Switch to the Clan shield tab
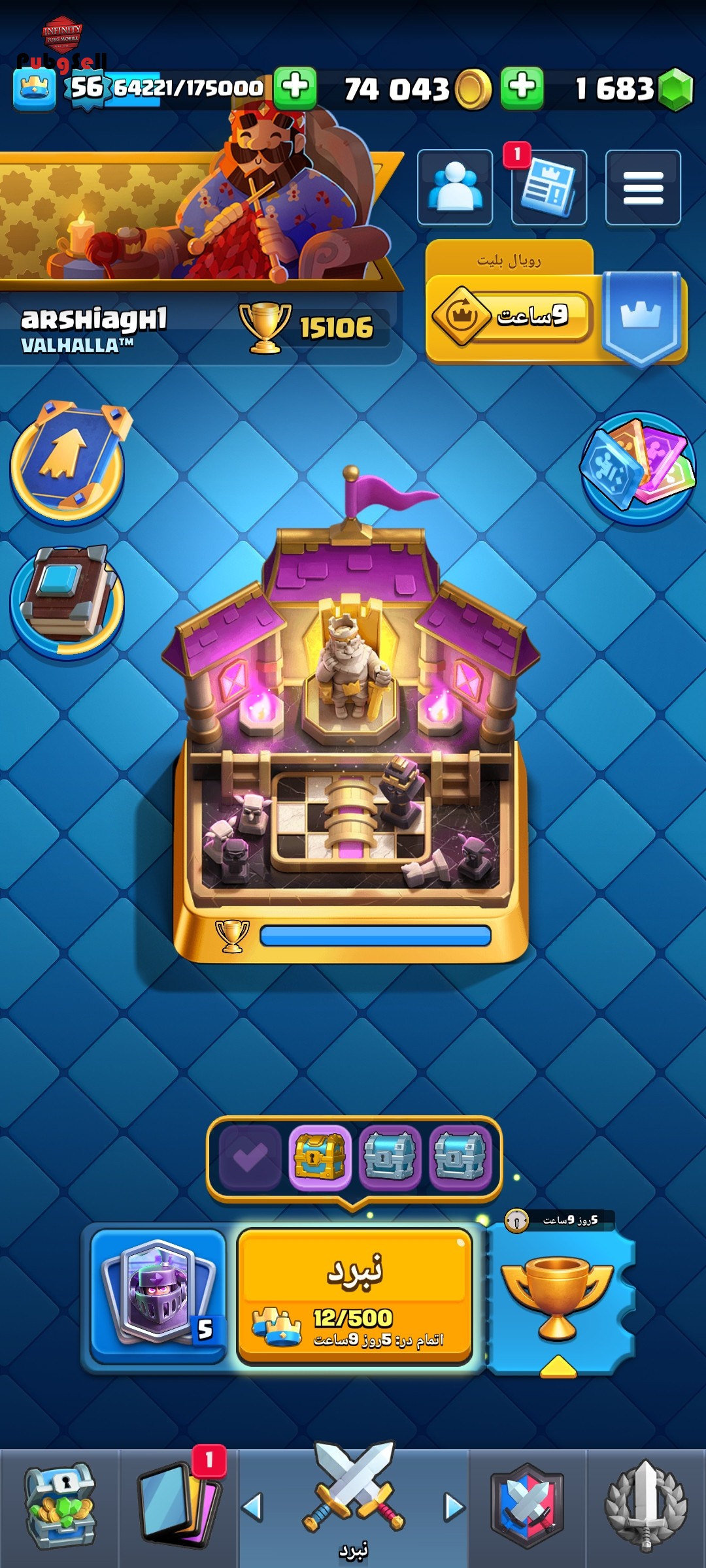The width and height of the screenshot is (706, 1568). (527, 1507)
